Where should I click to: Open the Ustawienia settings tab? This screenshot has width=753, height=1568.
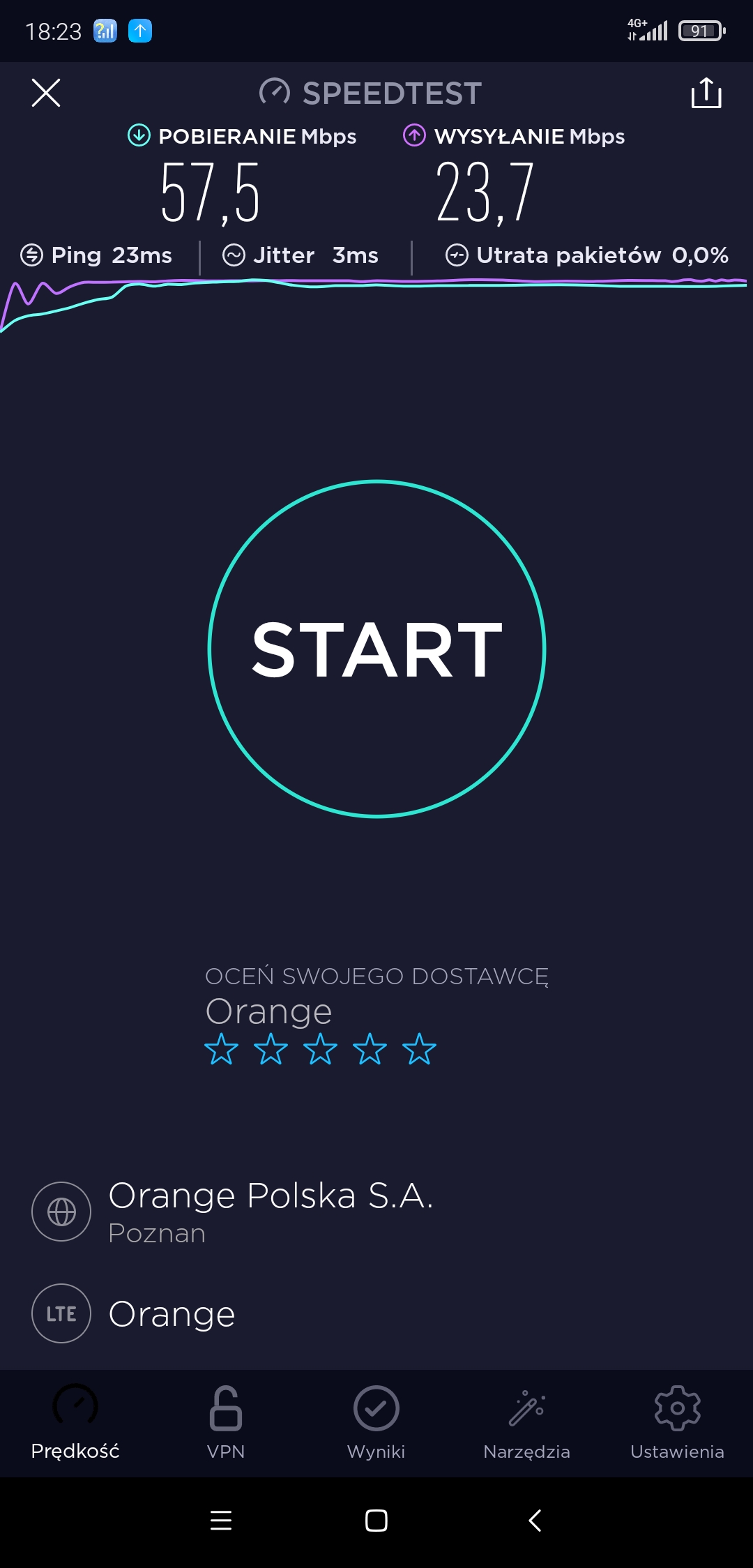tap(677, 1423)
